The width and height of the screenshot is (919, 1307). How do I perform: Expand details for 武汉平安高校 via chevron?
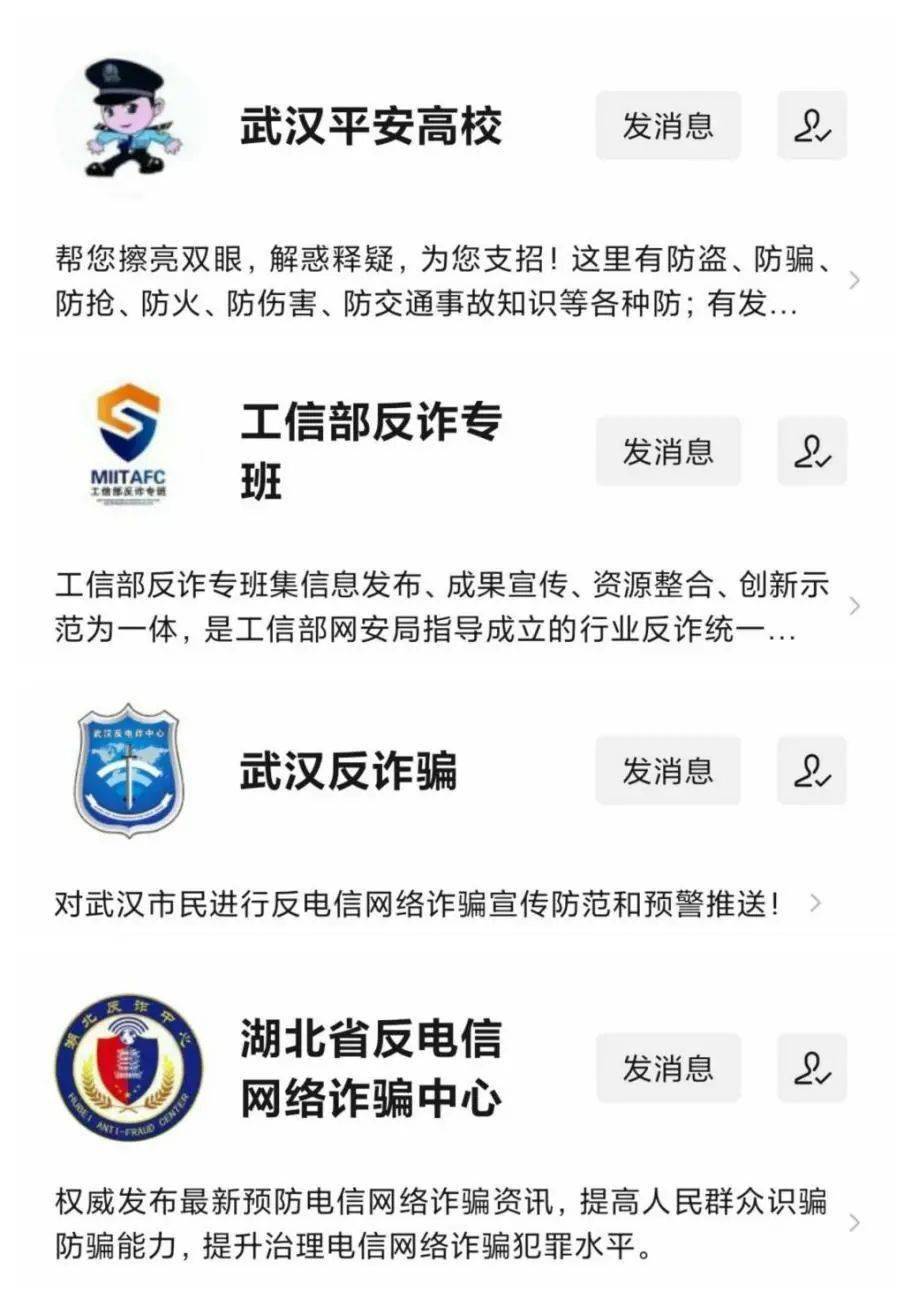(855, 281)
